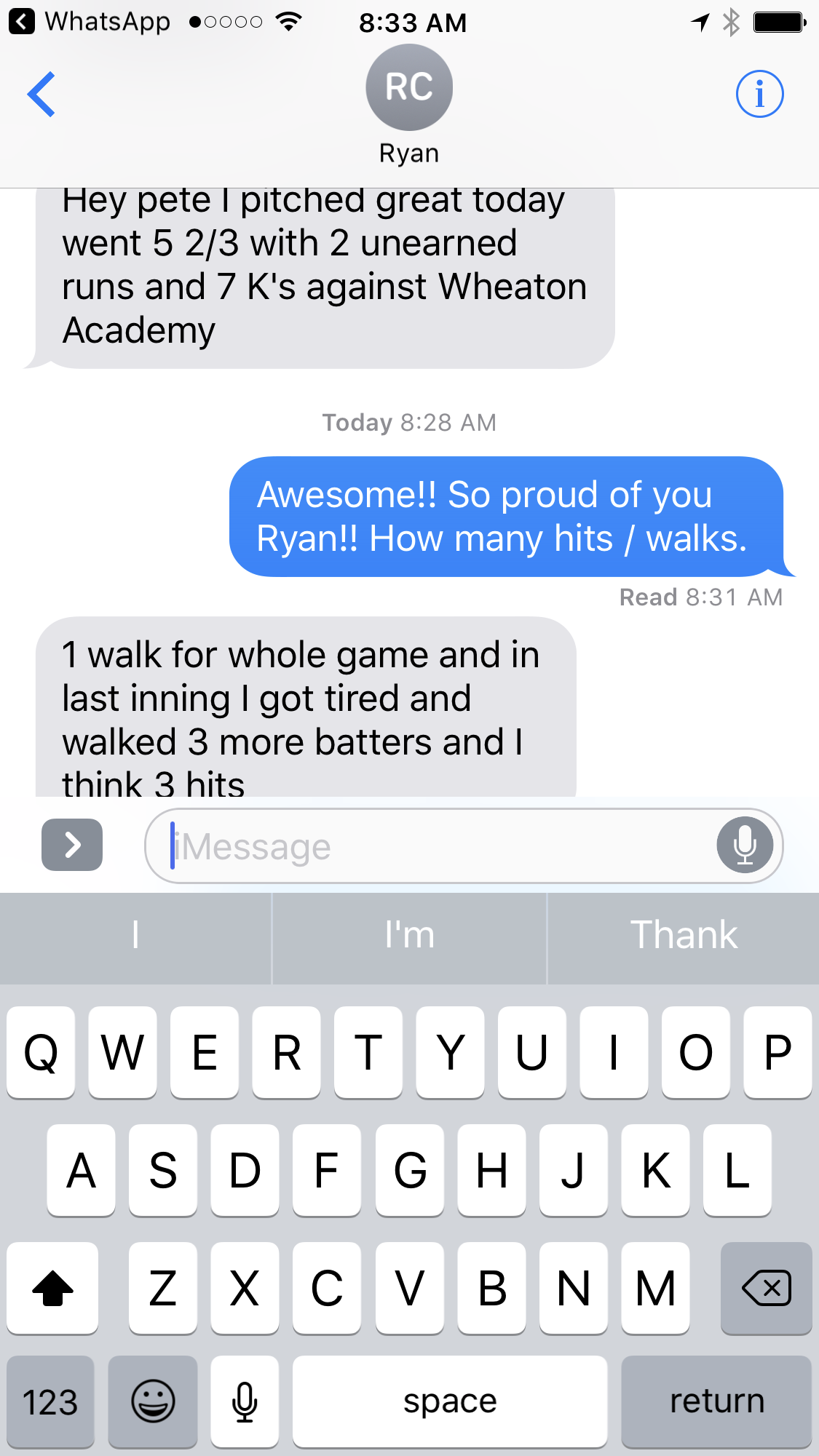Image resolution: width=819 pixels, height=1456 pixels.
Task: Open the emoji keyboard
Action: point(153,1401)
